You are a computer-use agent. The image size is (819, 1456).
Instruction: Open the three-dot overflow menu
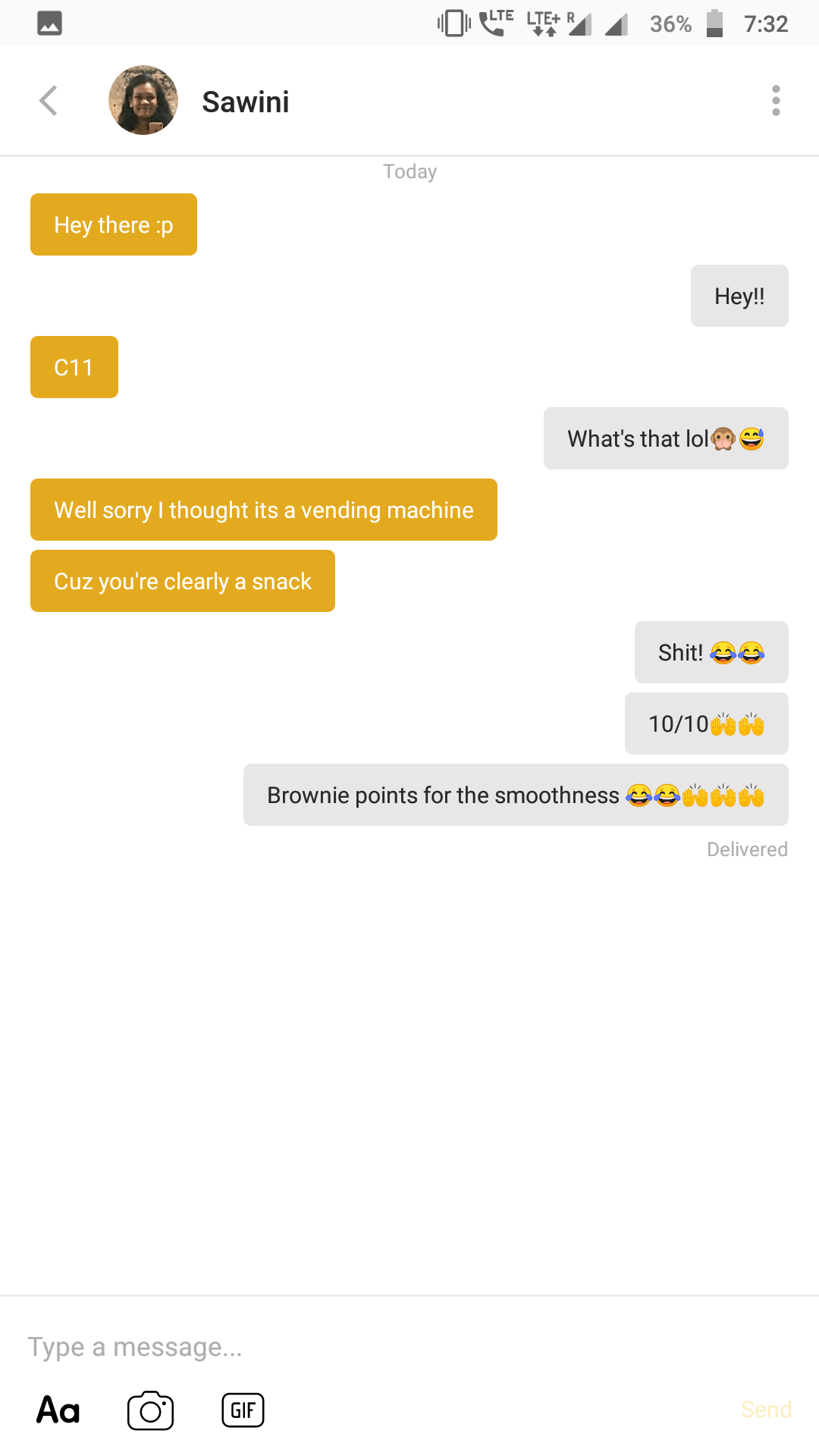775,100
